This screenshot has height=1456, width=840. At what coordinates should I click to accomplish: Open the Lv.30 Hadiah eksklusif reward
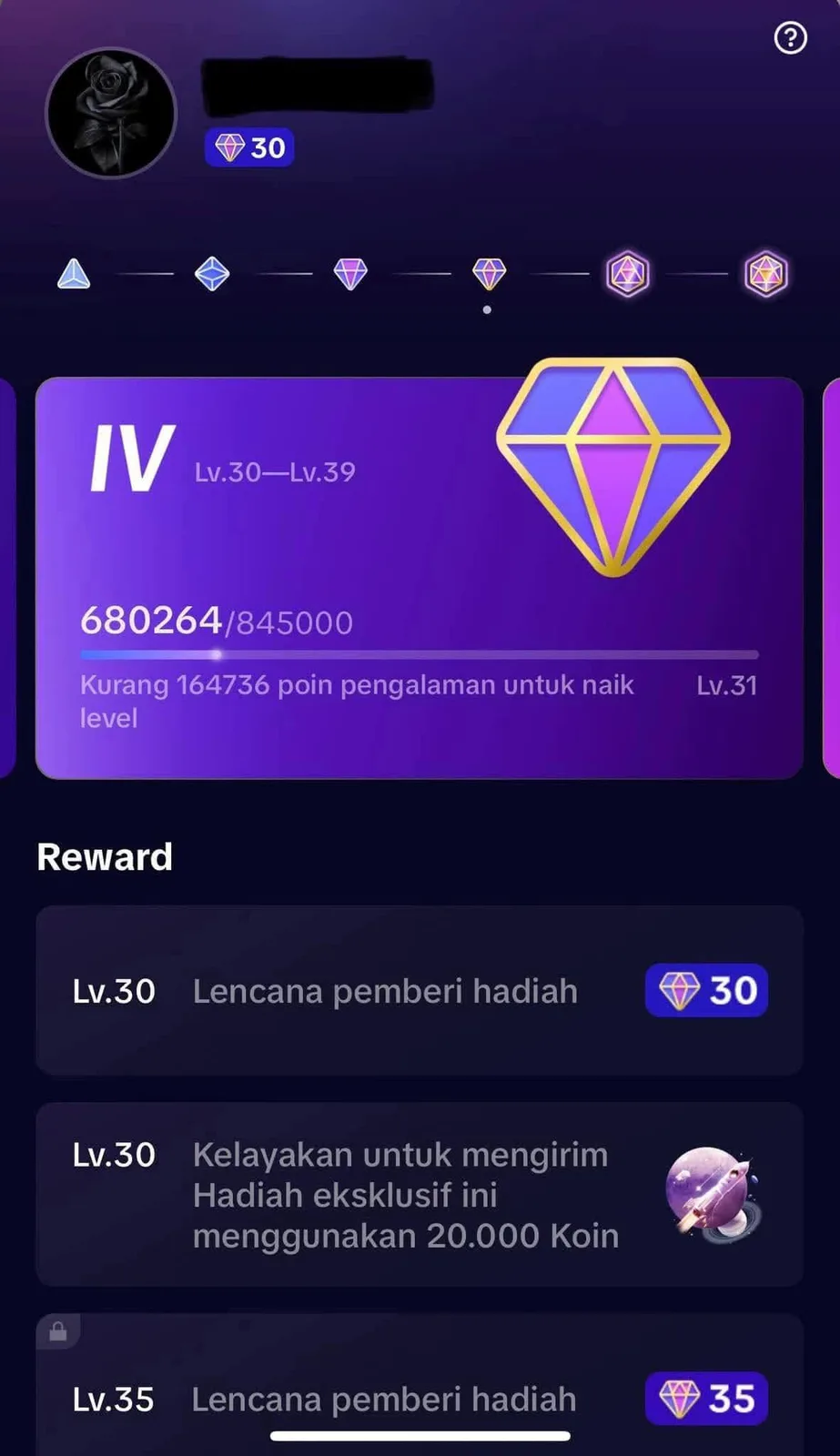coord(420,1194)
